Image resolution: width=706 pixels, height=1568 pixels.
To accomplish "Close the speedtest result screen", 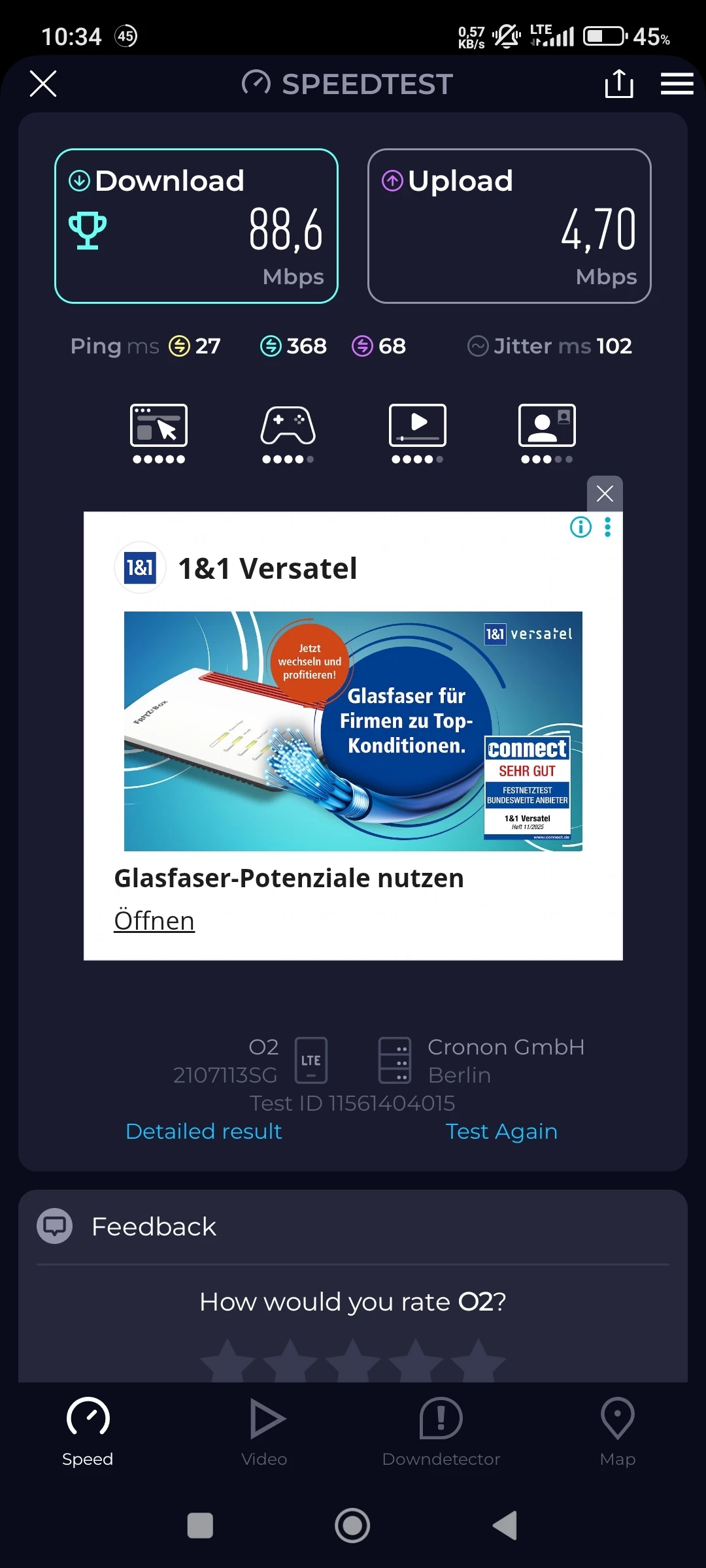I will point(43,84).
